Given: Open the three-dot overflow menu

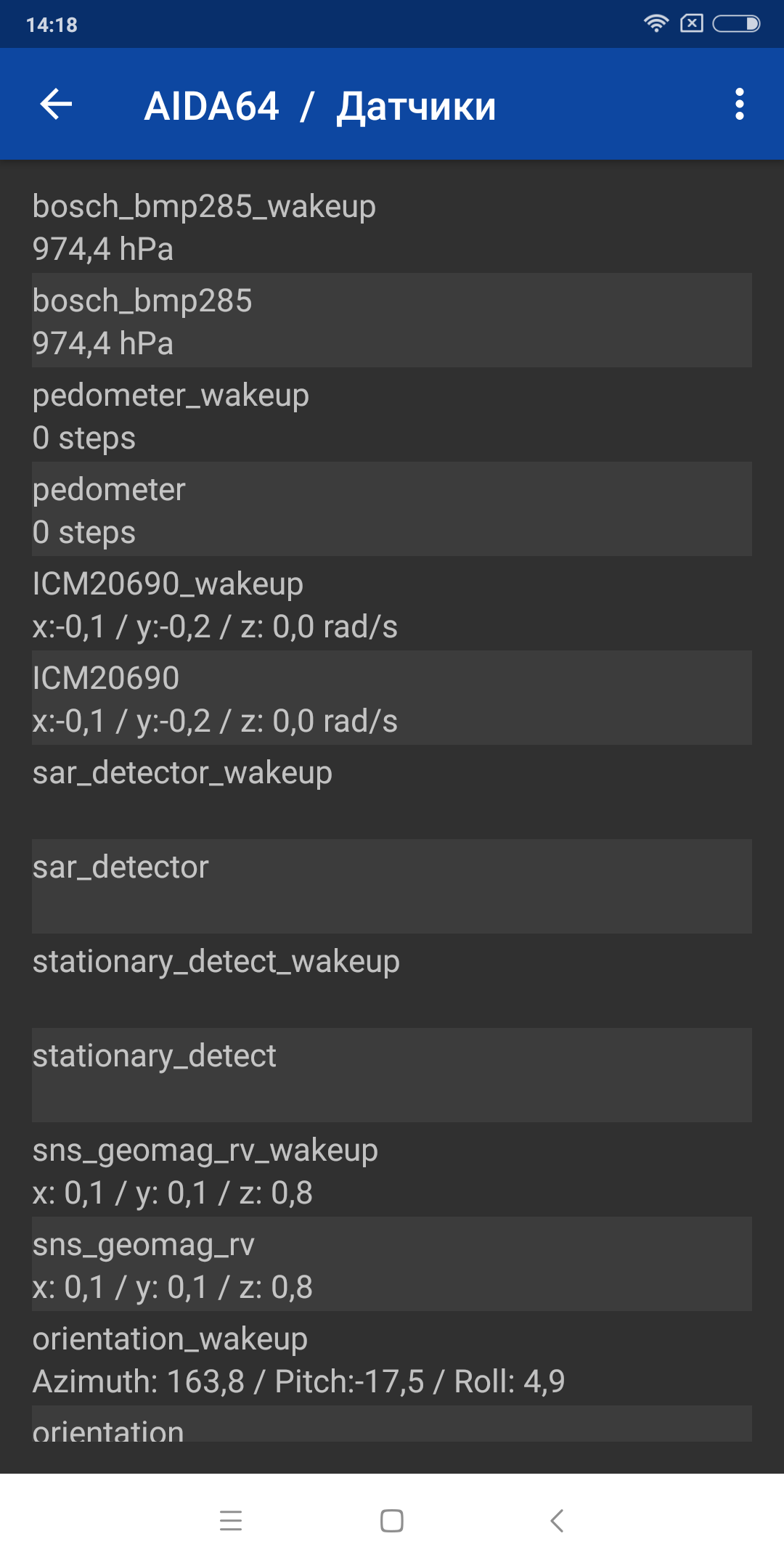Looking at the screenshot, I should [739, 105].
